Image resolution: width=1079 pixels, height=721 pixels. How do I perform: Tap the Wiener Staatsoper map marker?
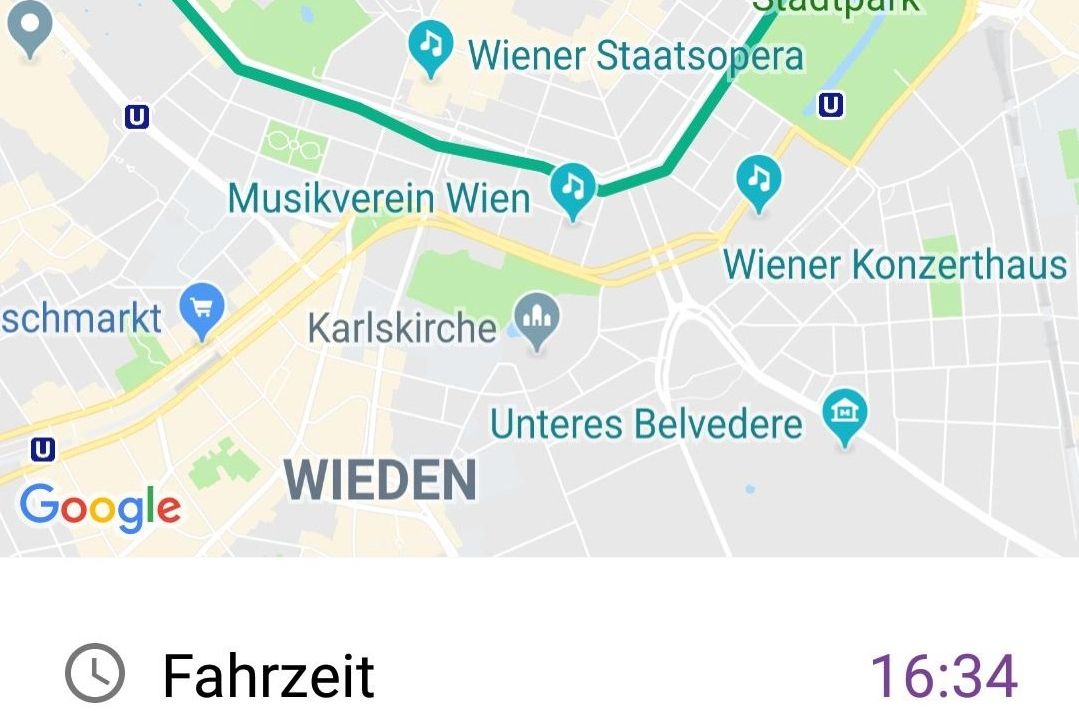click(x=431, y=46)
